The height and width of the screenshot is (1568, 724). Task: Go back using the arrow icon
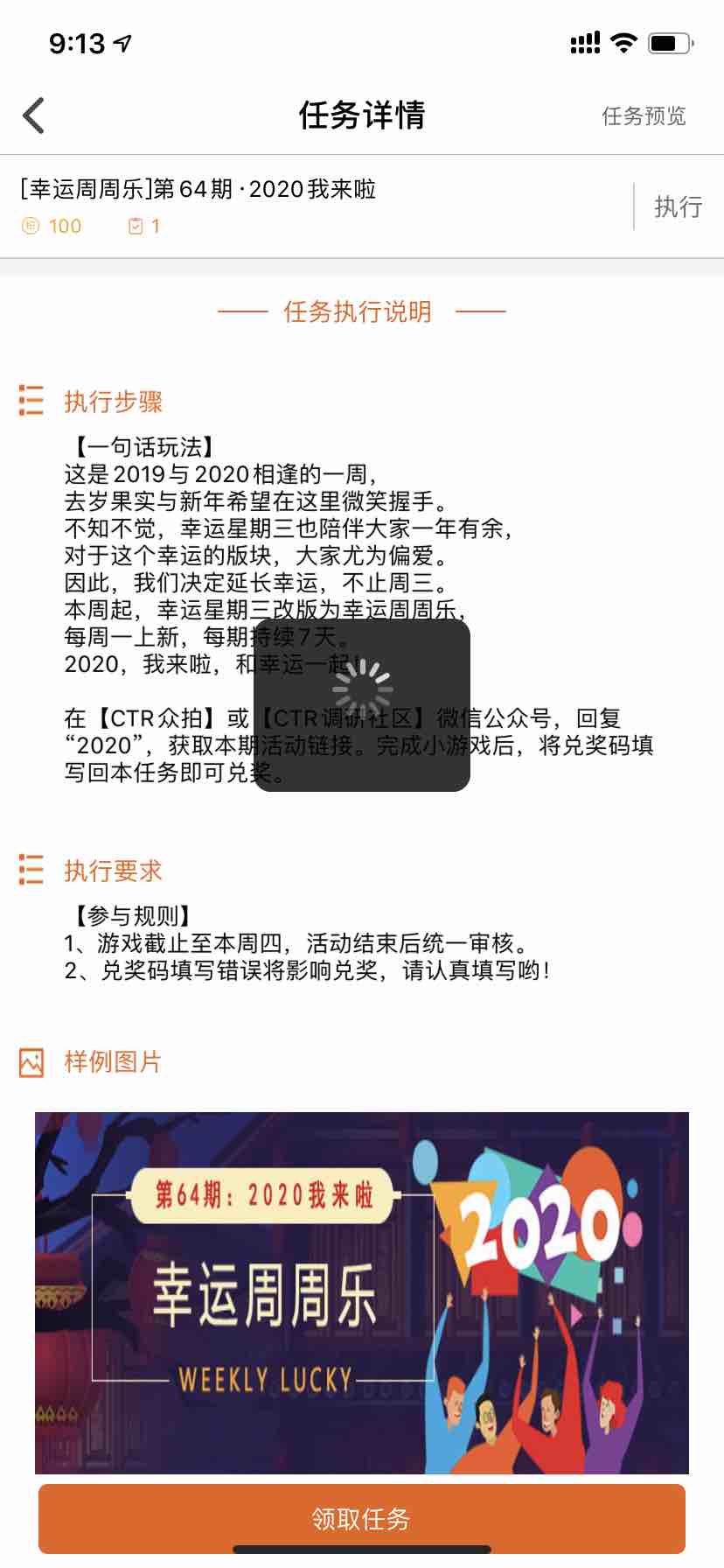(34, 115)
